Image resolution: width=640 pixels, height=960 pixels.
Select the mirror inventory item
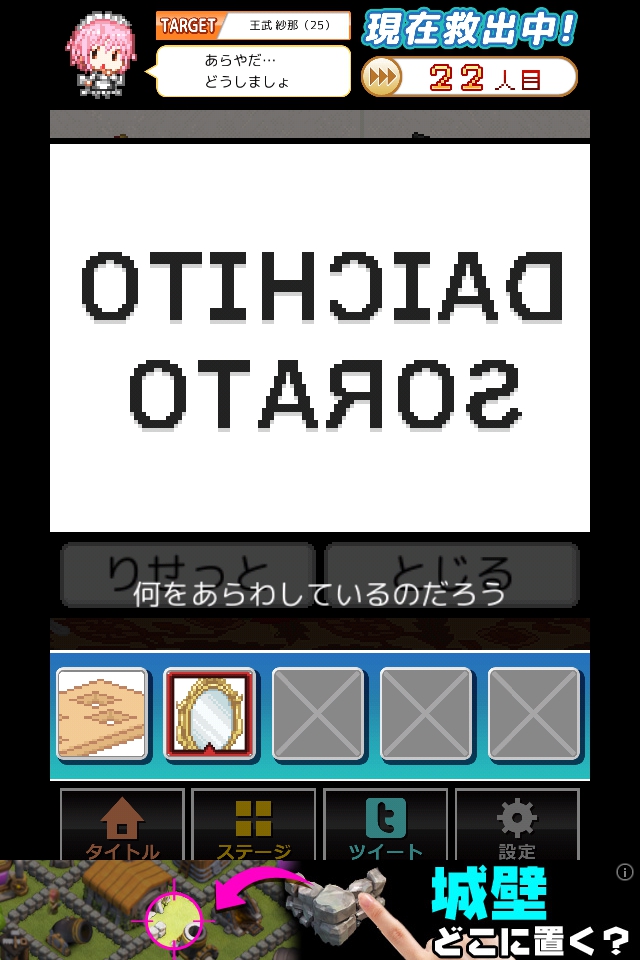210,712
